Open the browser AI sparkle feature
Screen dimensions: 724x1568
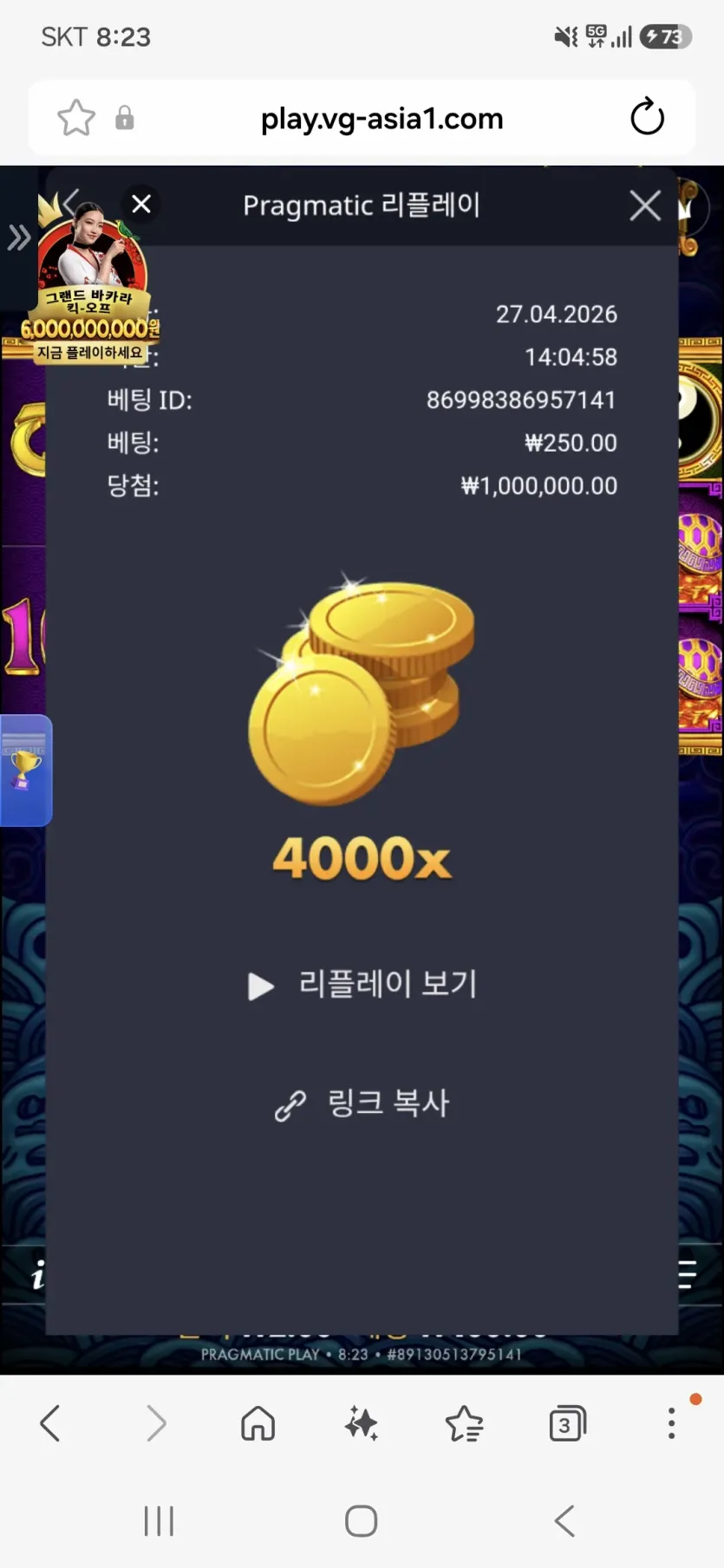click(x=361, y=1423)
